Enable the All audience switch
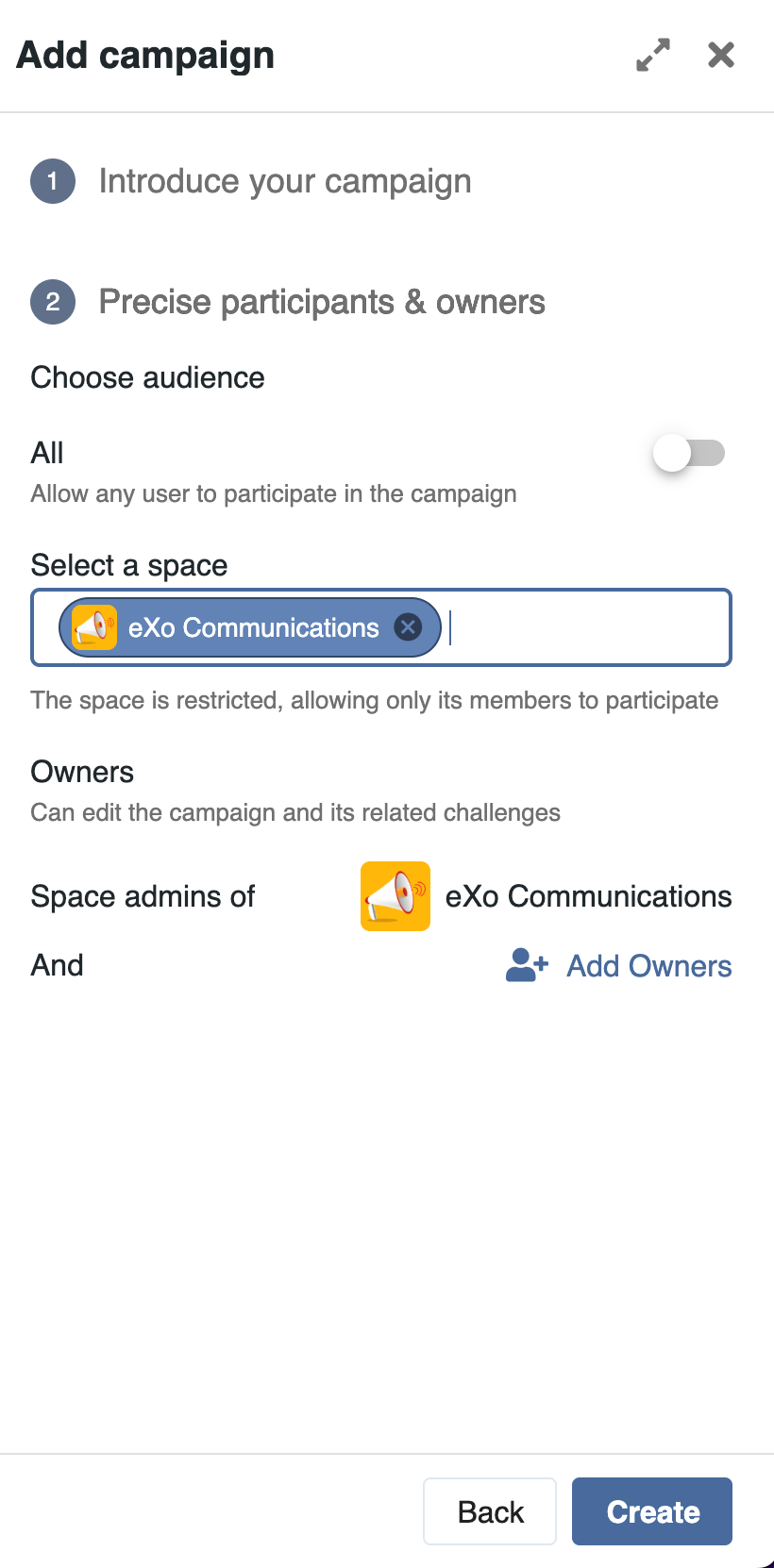774x1568 pixels. (x=689, y=454)
